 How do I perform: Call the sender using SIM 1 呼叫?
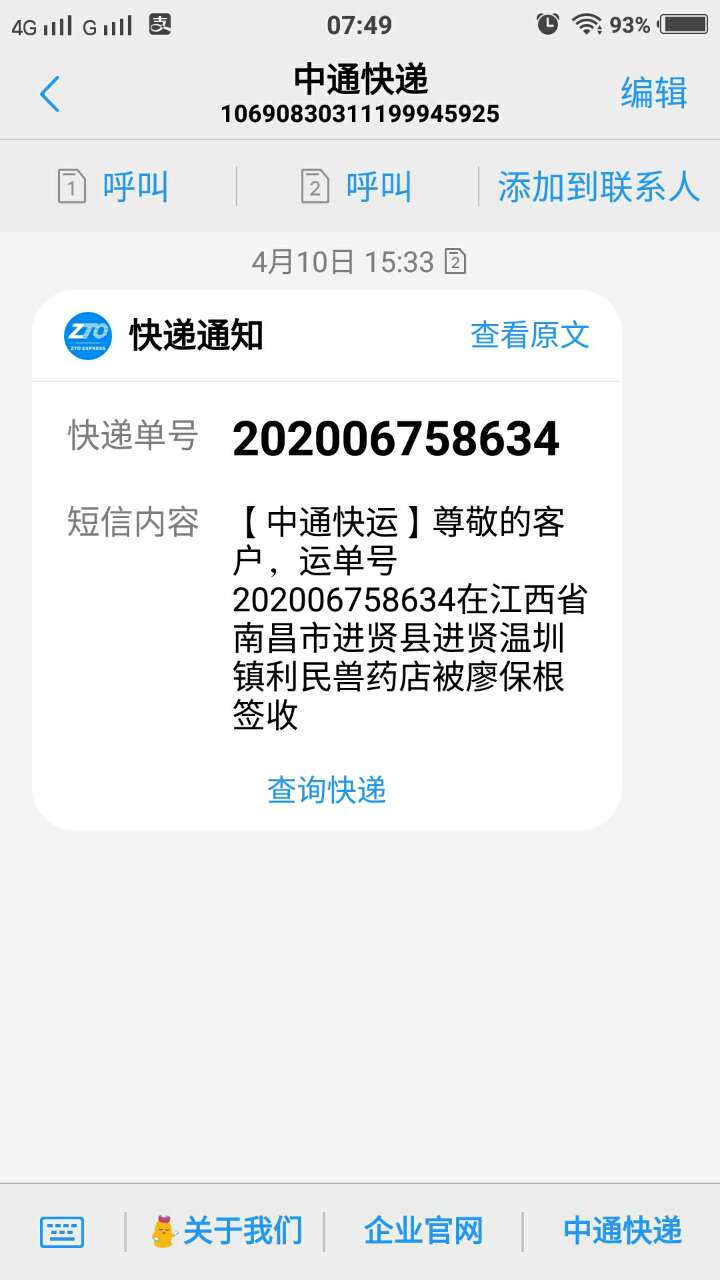tap(113, 186)
